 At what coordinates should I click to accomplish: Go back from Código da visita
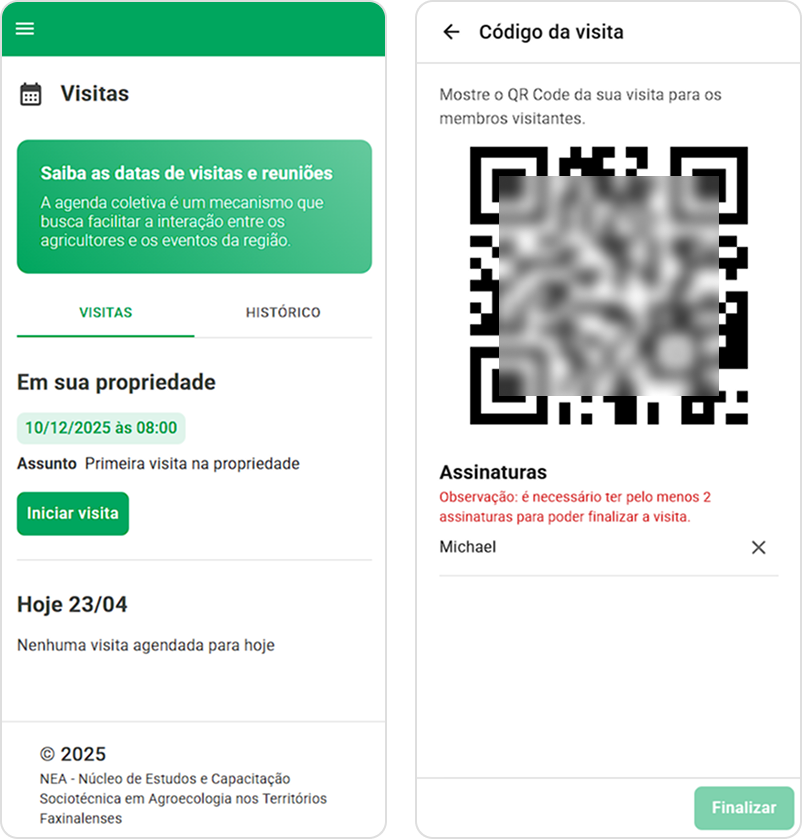pyautogui.click(x=451, y=32)
